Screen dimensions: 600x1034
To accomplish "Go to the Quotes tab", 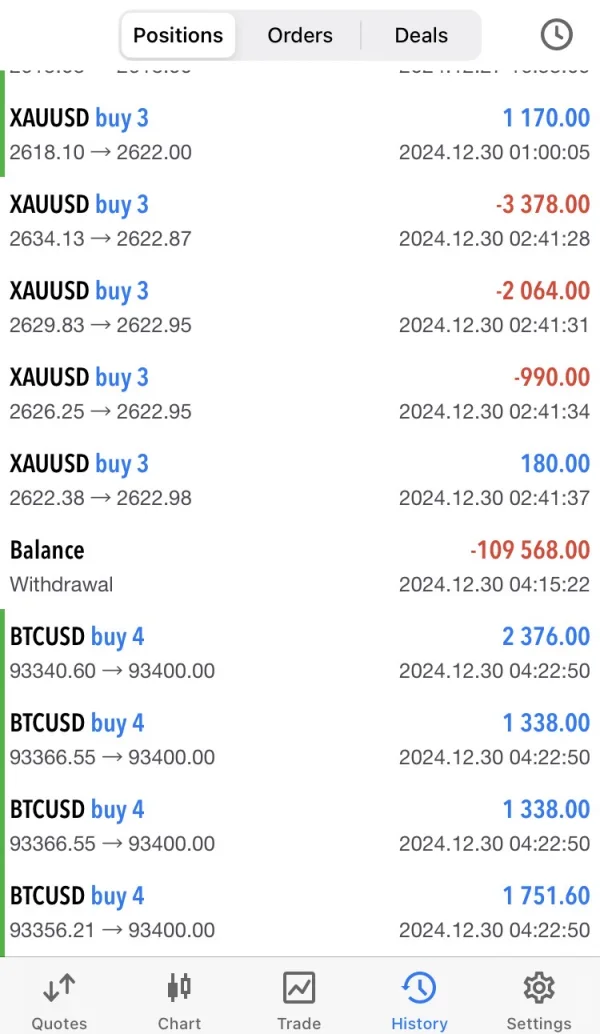I will coord(59,1001).
